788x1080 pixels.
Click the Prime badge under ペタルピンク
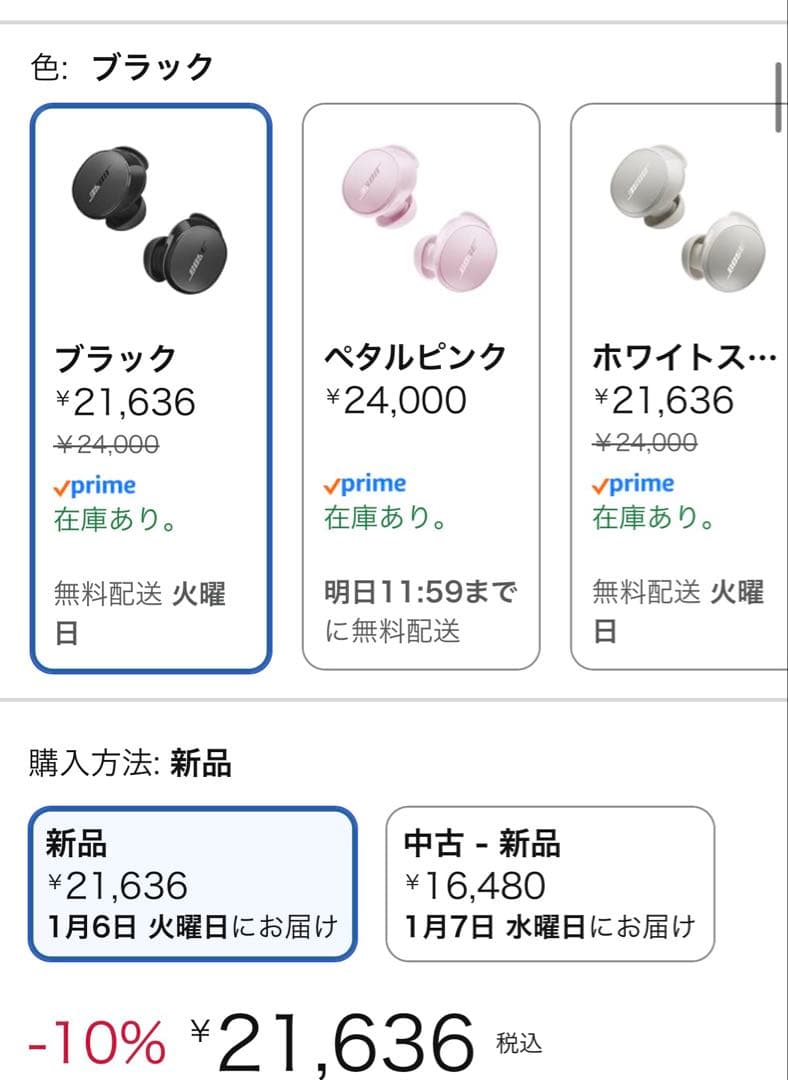[x=367, y=484]
